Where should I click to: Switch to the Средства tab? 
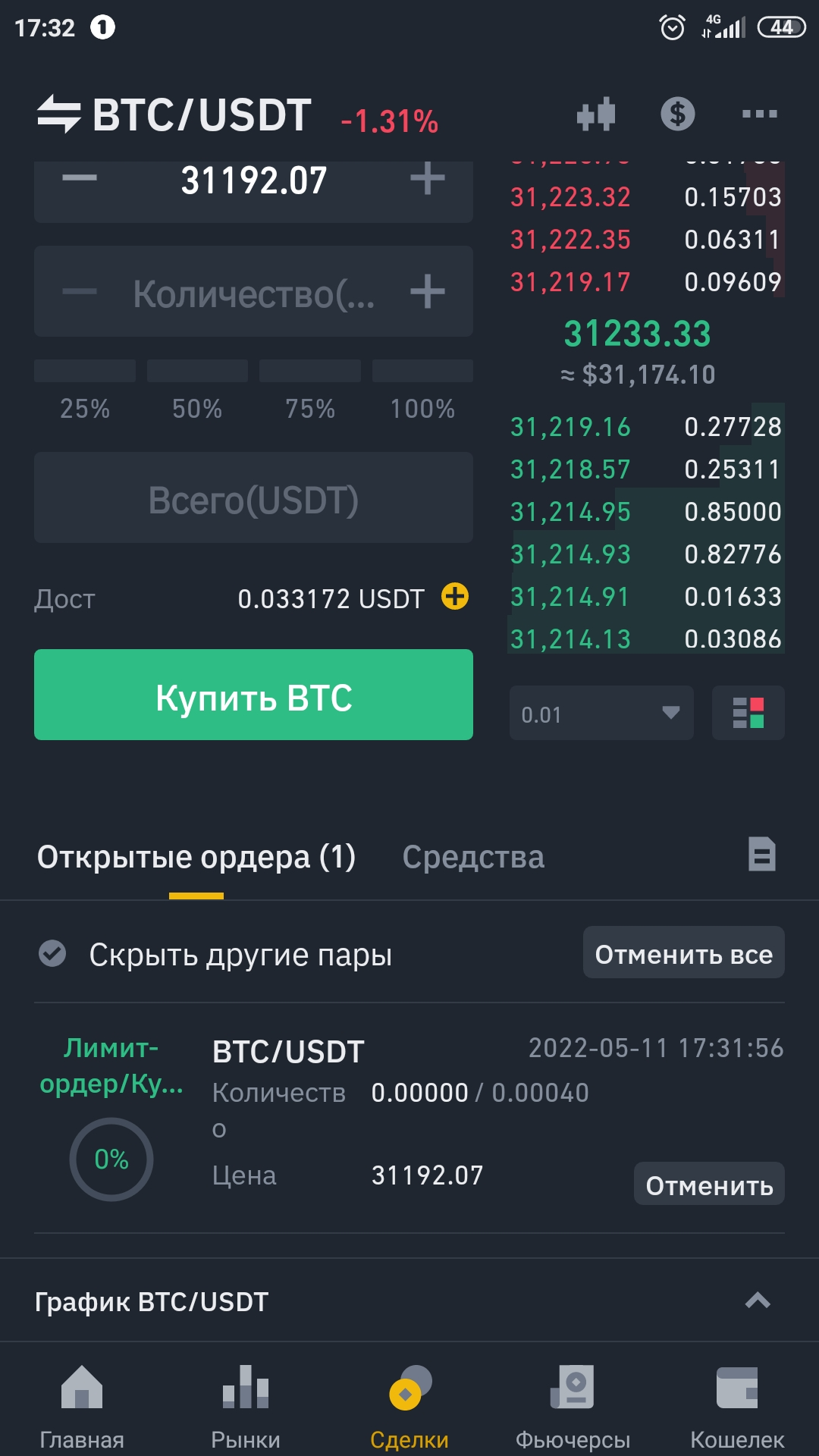point(473,858)
